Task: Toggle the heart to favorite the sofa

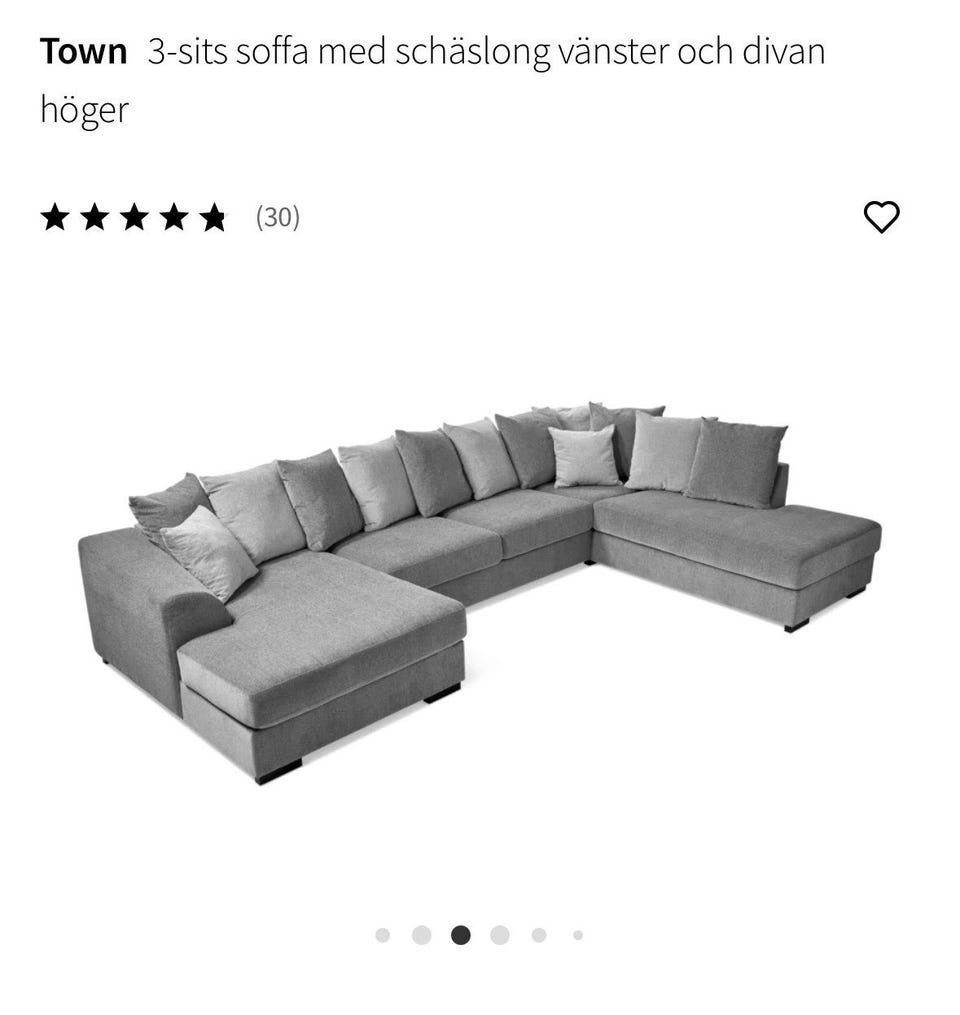Action: [x=881, y=215]
